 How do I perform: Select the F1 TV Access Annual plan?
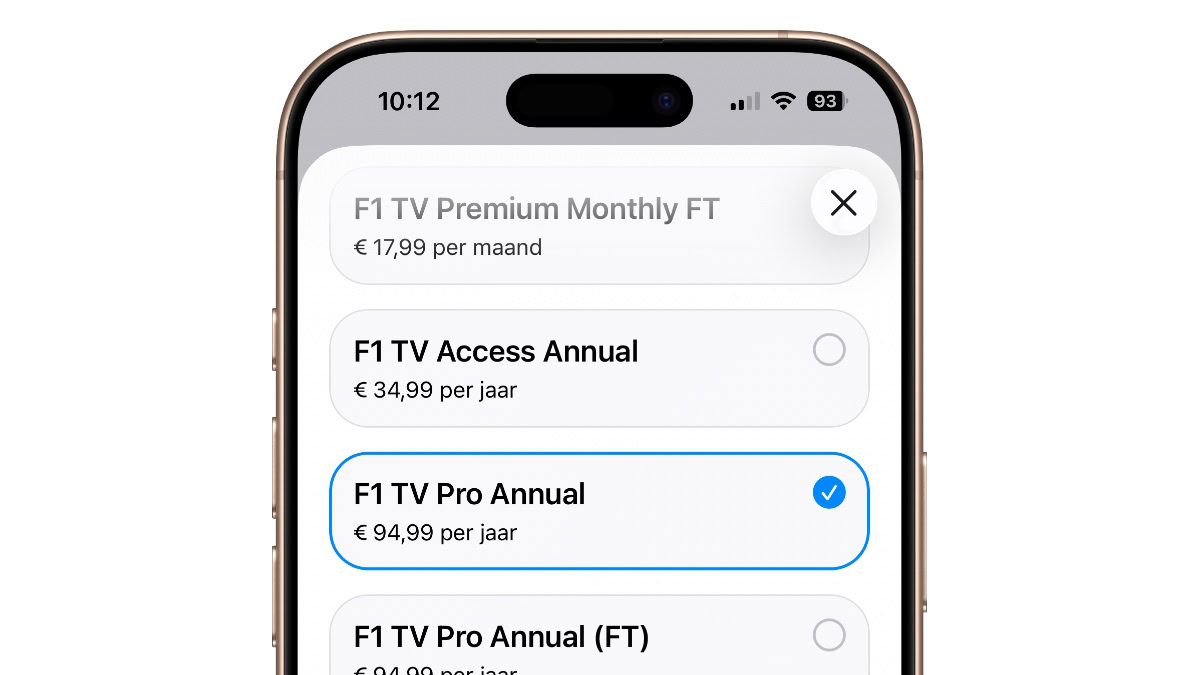[x=598, y=368]
